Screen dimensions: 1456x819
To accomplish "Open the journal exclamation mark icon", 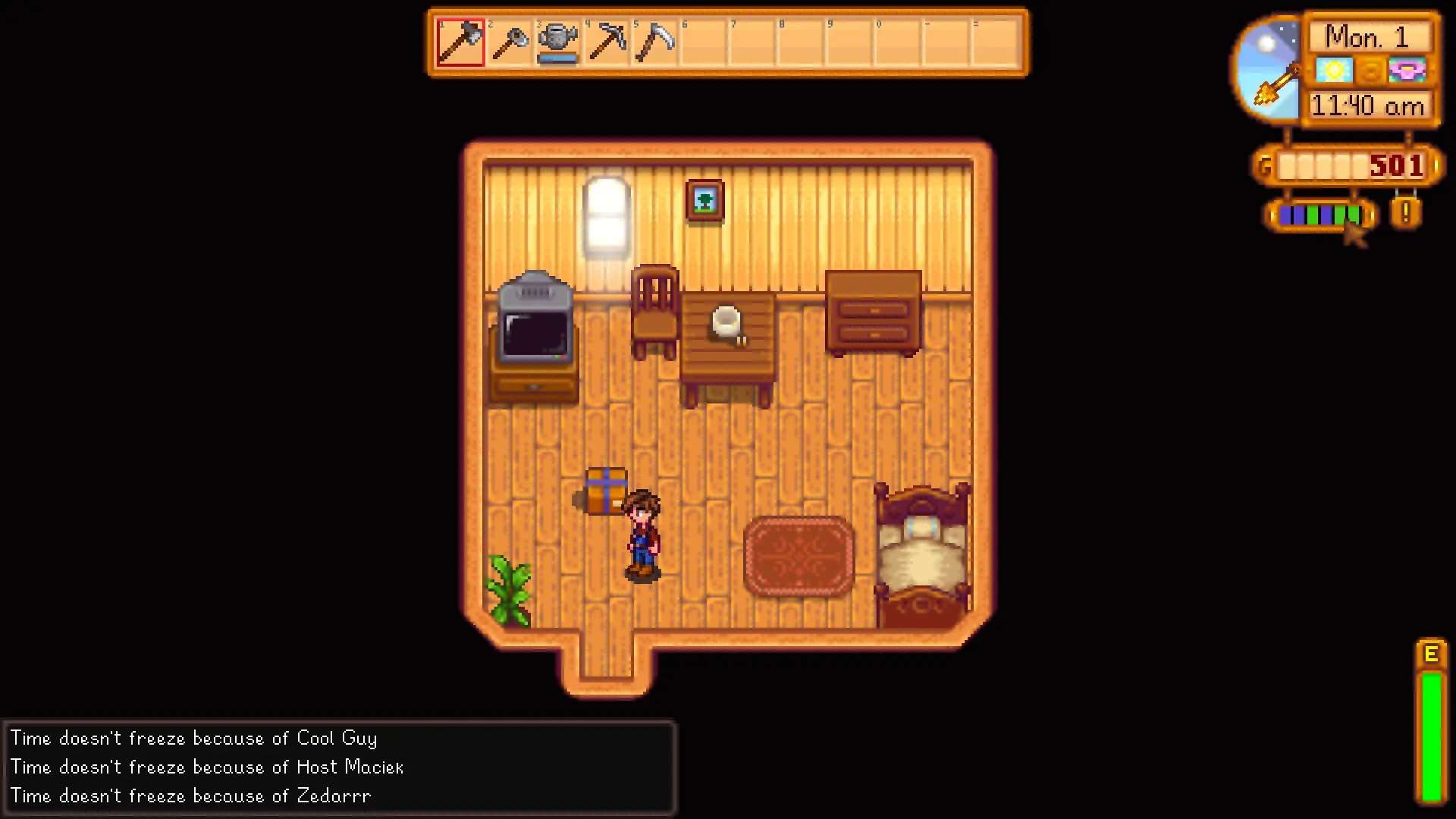I will pyautogui.click(x=1405, y=213).
